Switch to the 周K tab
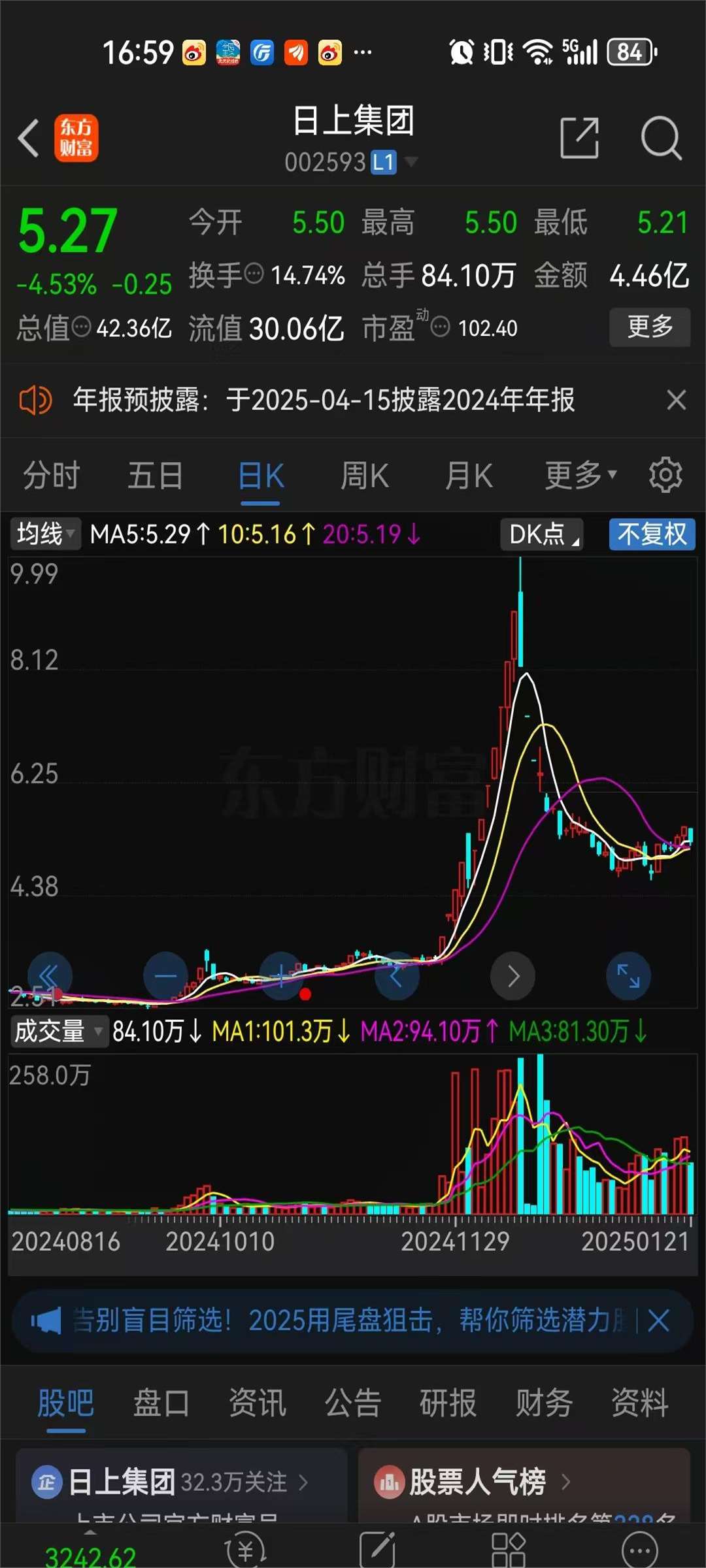Image resolution: width=706 pixels, height=1568 pixels. pos(364,476)
